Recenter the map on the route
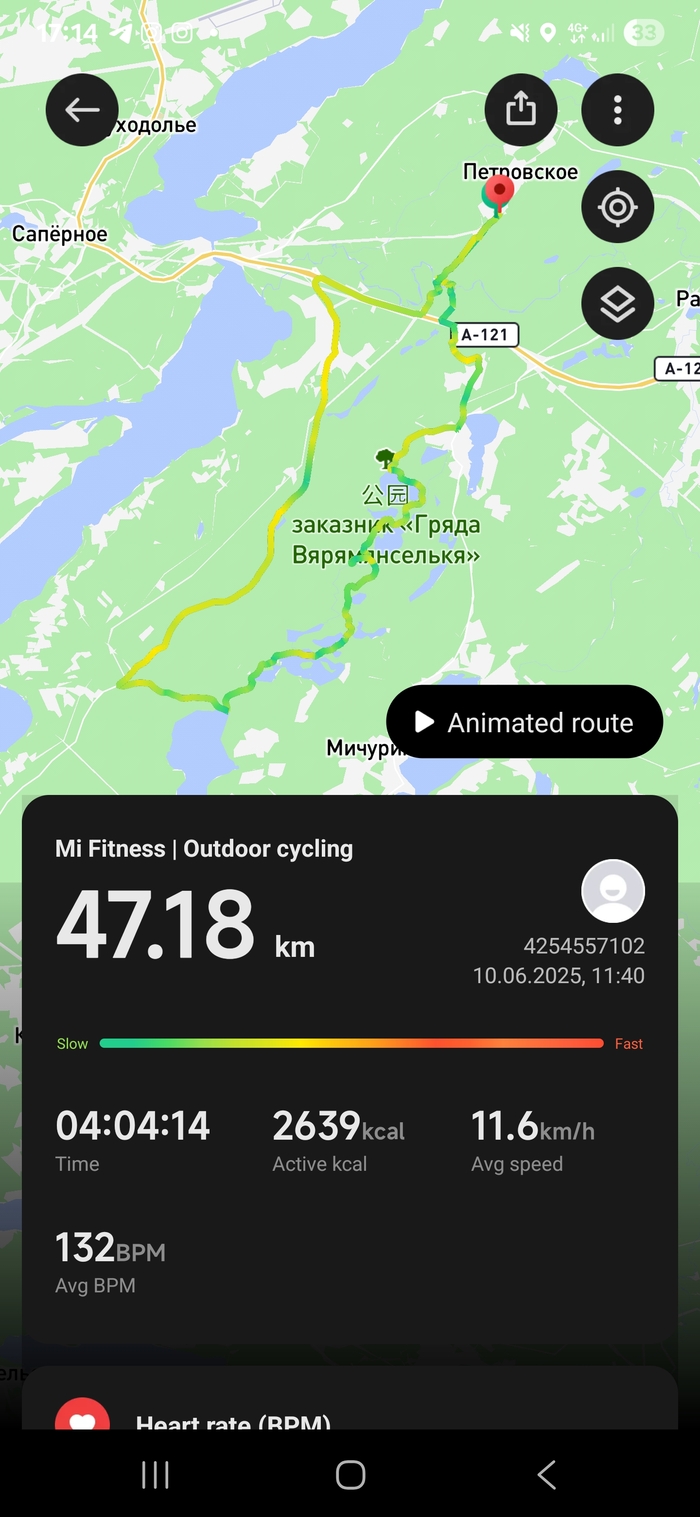This screenshot has width=700, height=1517. tap(618, 207)
